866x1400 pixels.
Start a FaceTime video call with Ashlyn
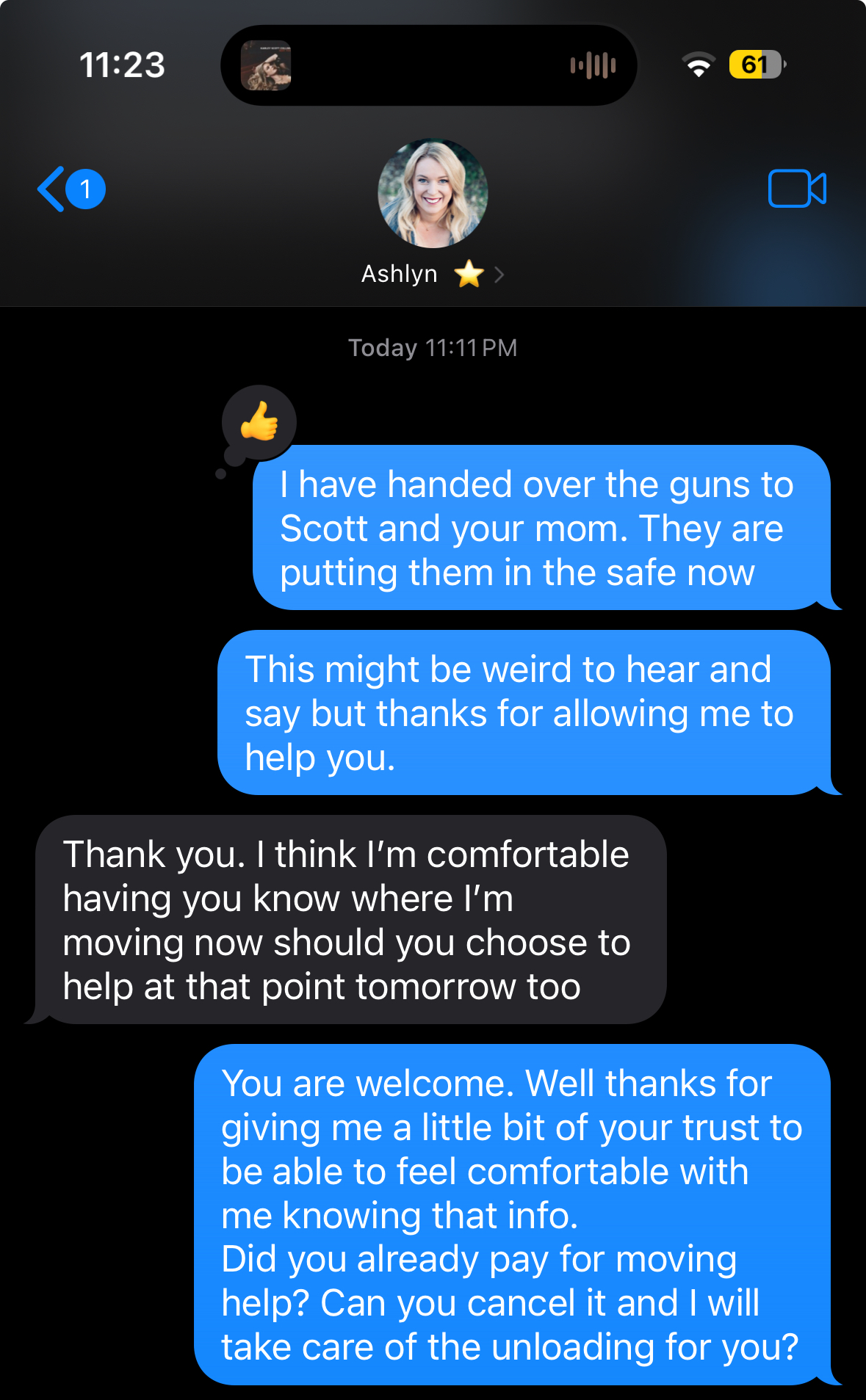pos(797,189)
